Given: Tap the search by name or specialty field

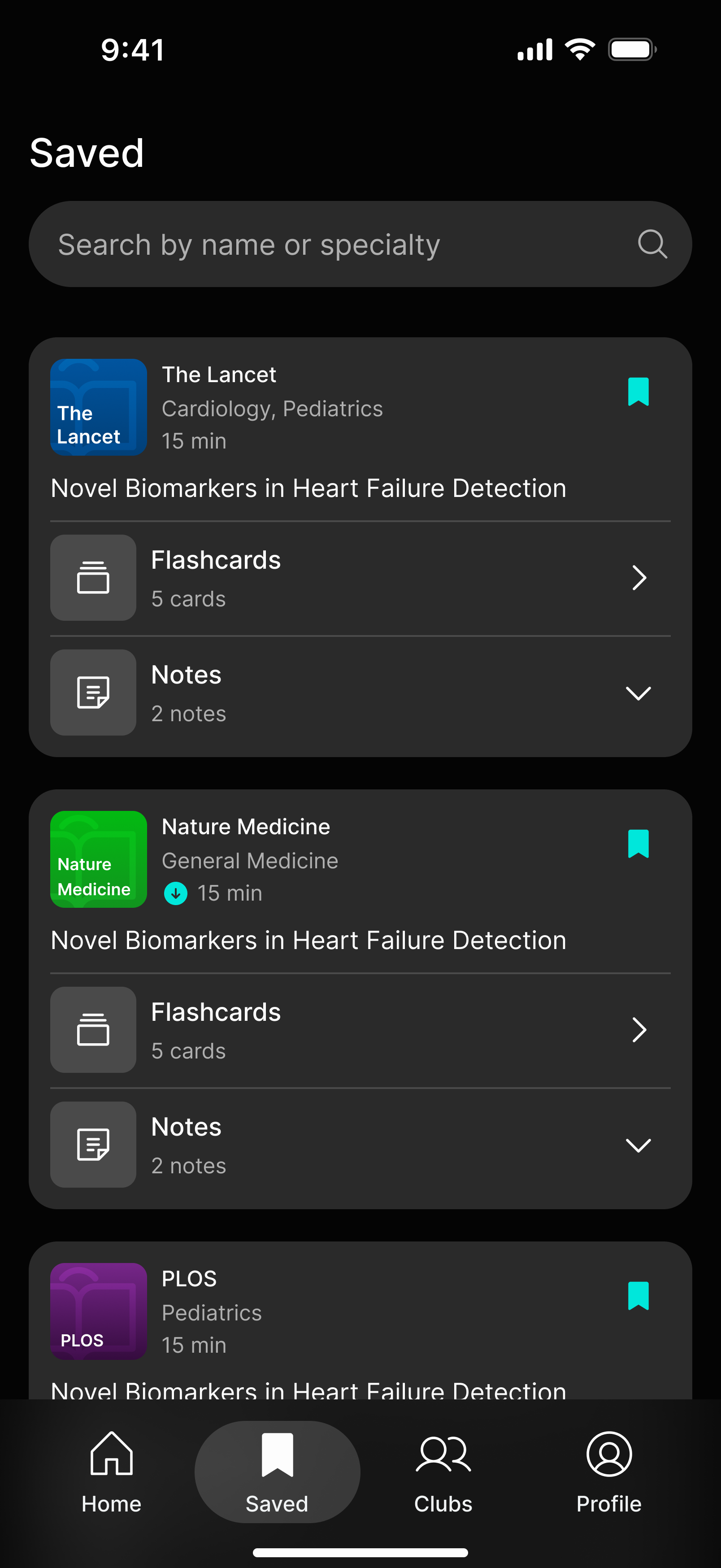Looking at the screenshot, I should (x=360, y=244).
